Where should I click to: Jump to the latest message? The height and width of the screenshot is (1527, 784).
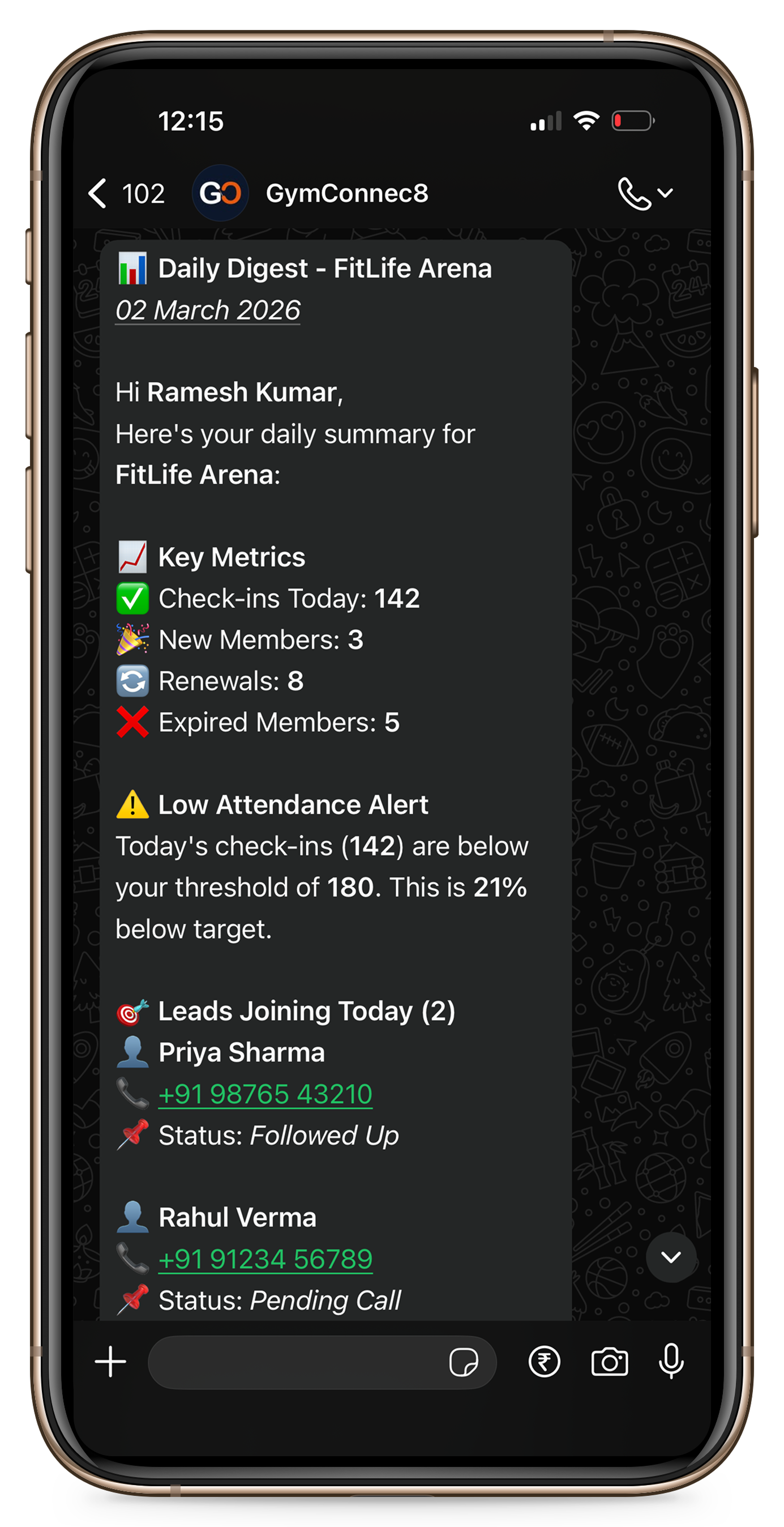670,1257
